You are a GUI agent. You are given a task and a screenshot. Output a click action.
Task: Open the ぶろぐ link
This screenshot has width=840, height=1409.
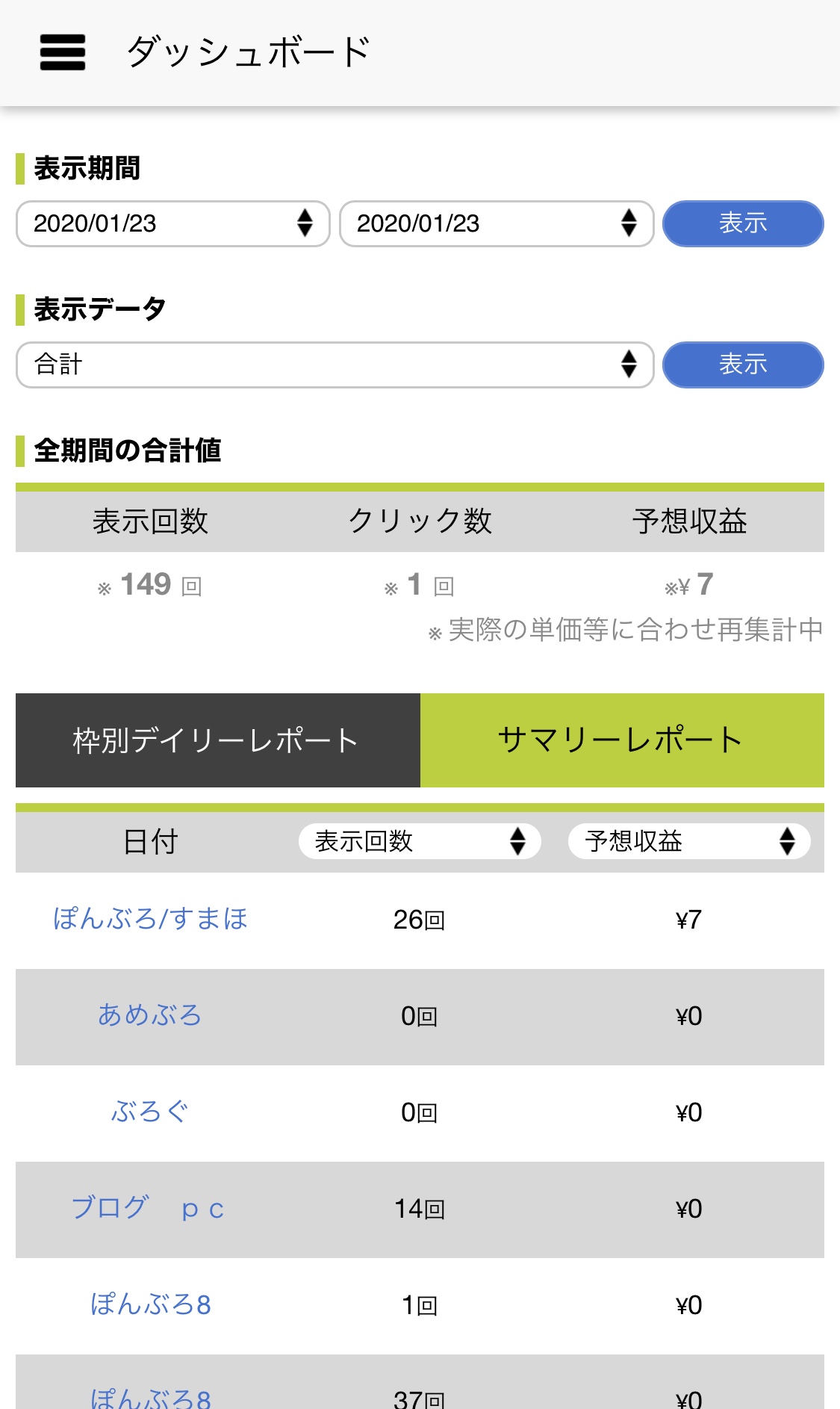click(150, 1112)
